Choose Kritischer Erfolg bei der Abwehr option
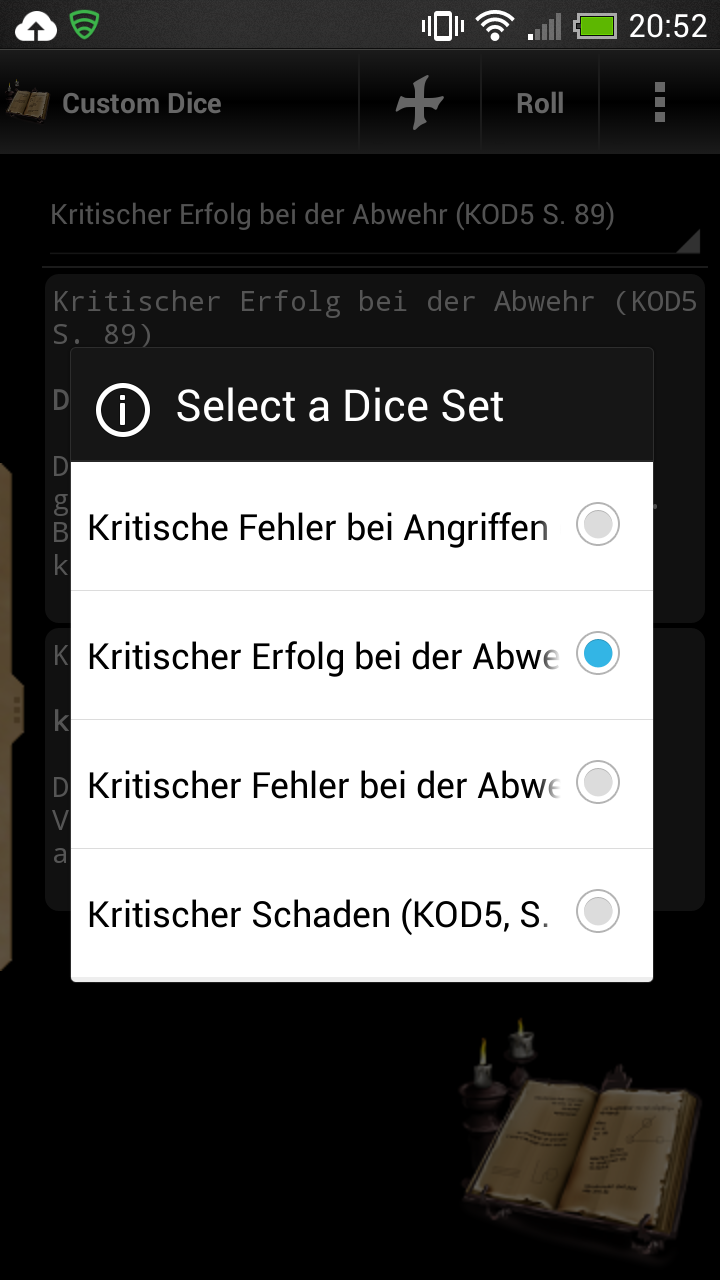The height and width of the screenshot is (1280, 720). tap(360, 655)
